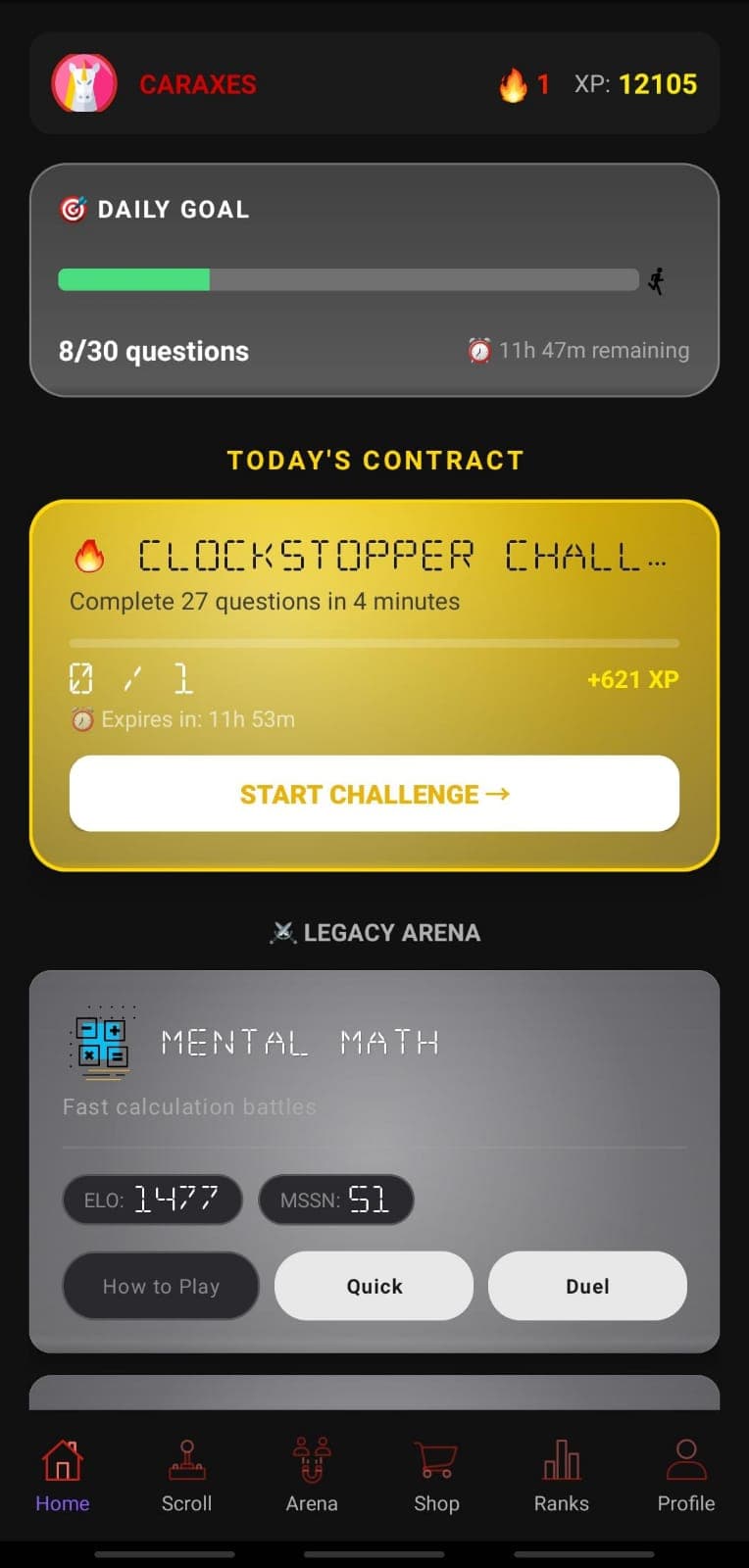Image resolution: width=749 pixels, height=1568 pixels.
Task: Switch to the Scroll tab
Action: tap(186, 1476)
